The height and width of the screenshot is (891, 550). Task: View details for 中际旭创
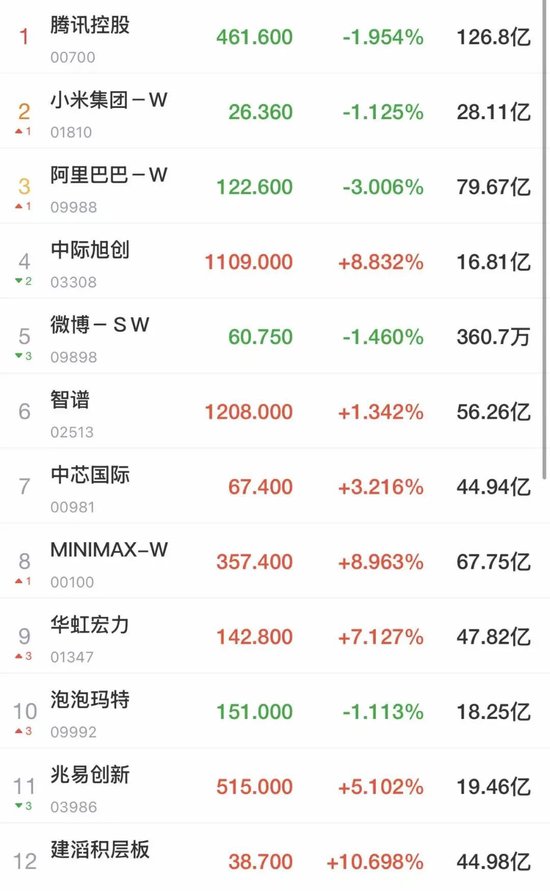tap(272, 261)
